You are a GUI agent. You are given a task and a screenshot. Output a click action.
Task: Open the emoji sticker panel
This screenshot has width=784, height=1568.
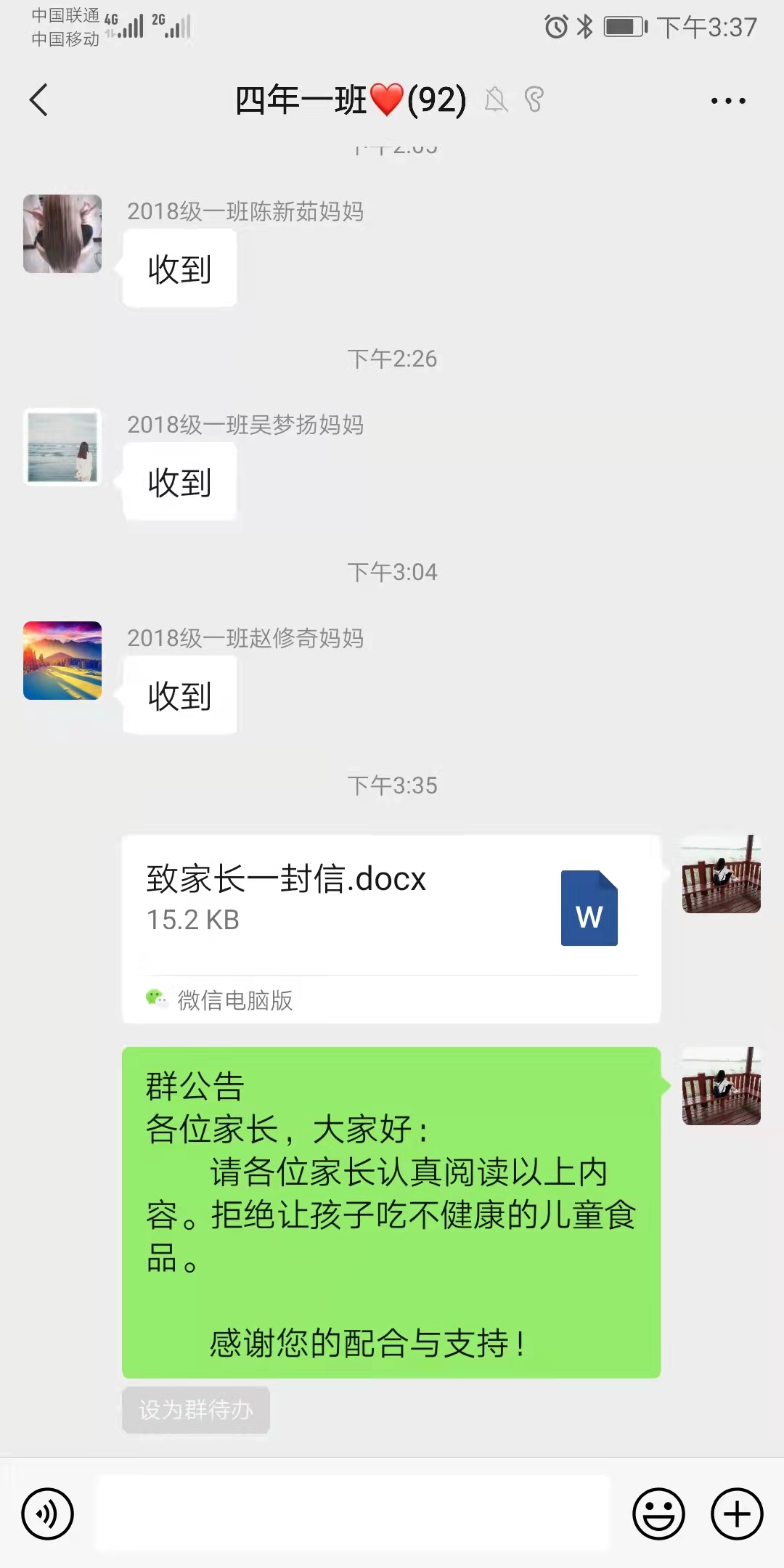[658, 1514]
